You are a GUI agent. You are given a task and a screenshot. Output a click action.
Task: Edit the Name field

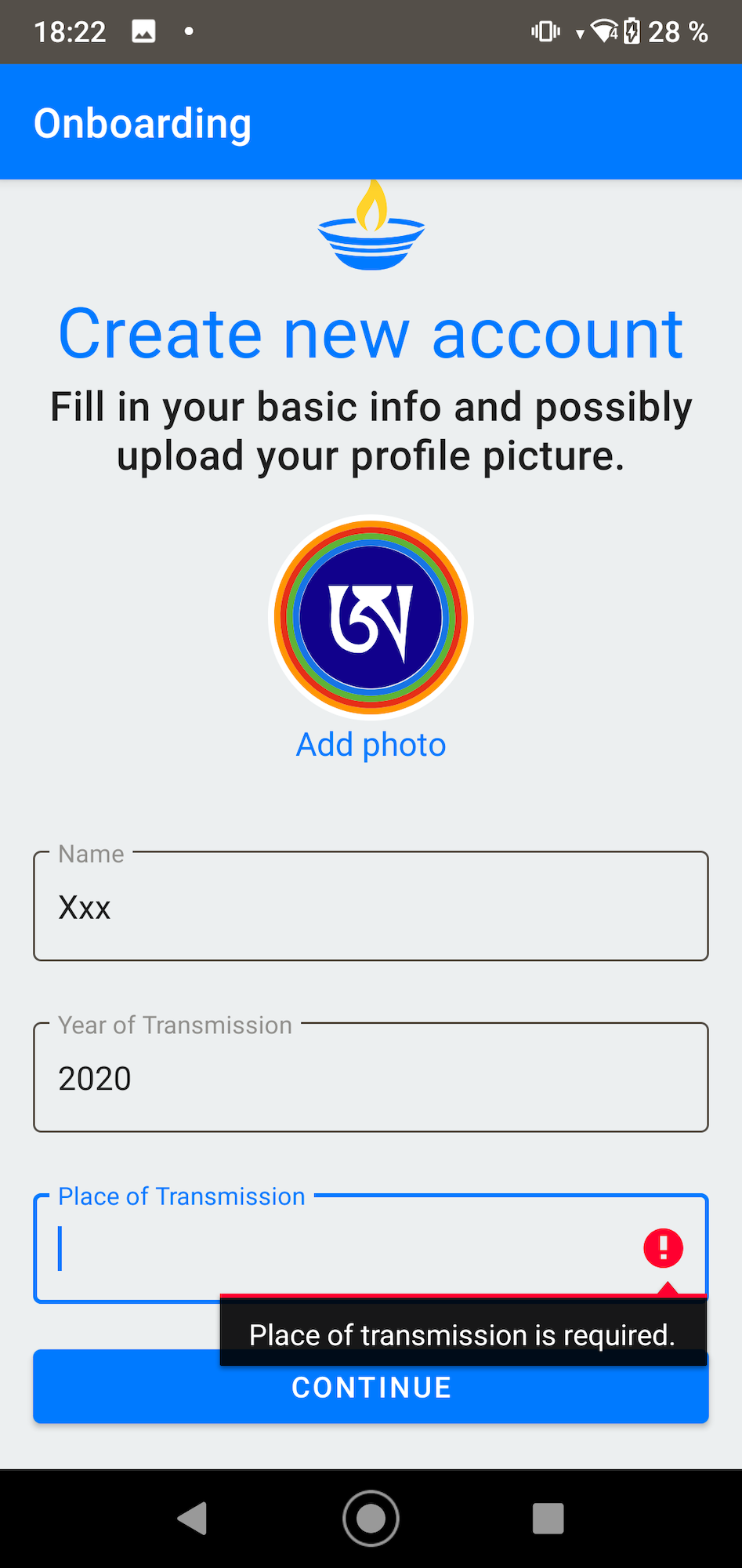click(x=371, y=907)
